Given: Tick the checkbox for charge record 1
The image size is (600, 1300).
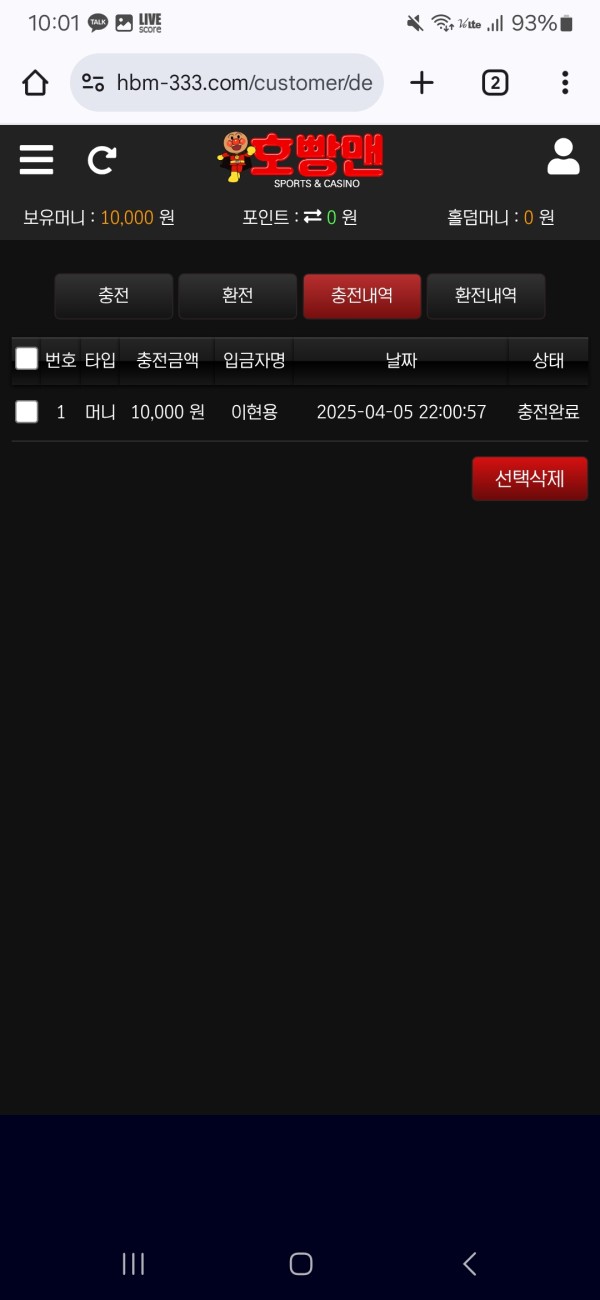Looking at the screenshot, I should (27, 411).
